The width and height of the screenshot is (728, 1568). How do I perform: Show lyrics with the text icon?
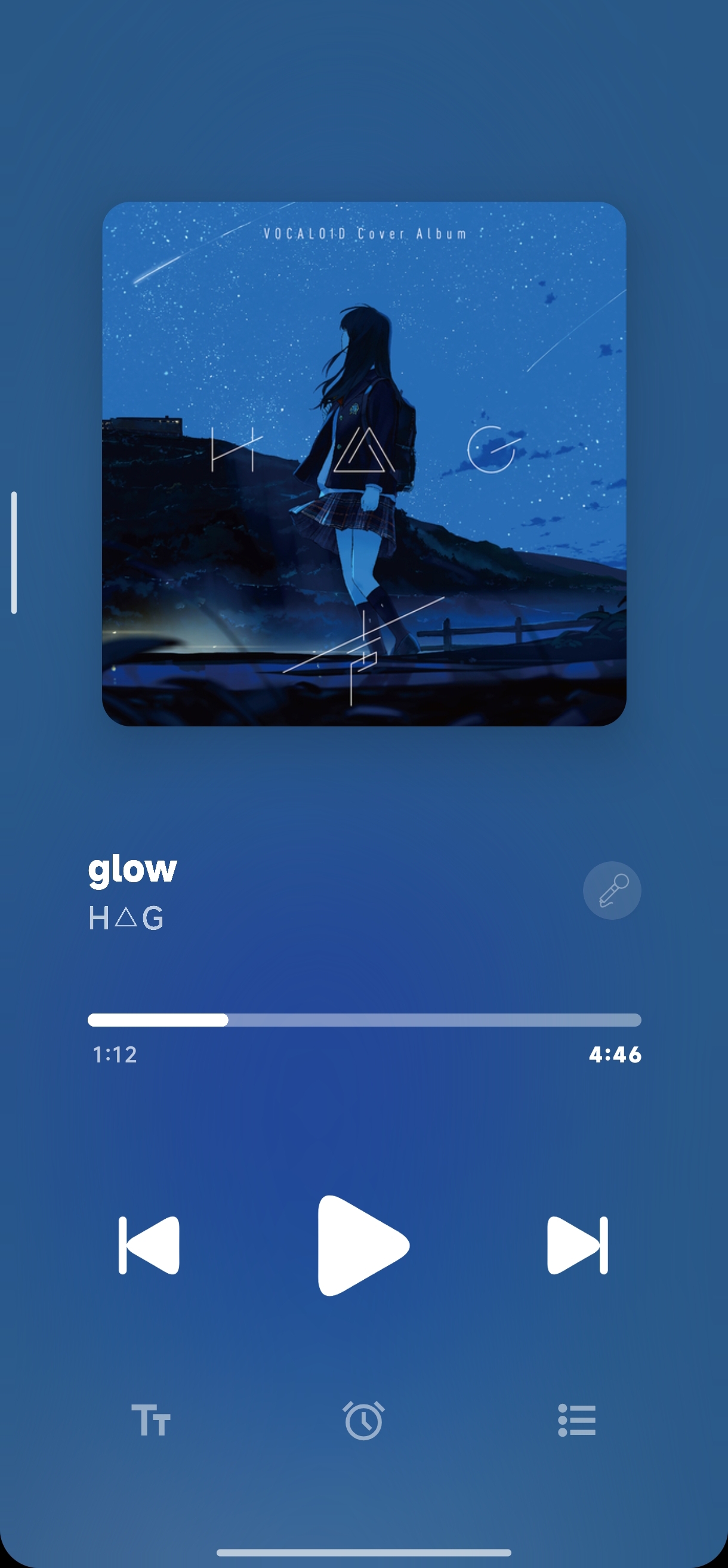(x=151, y=1420)
